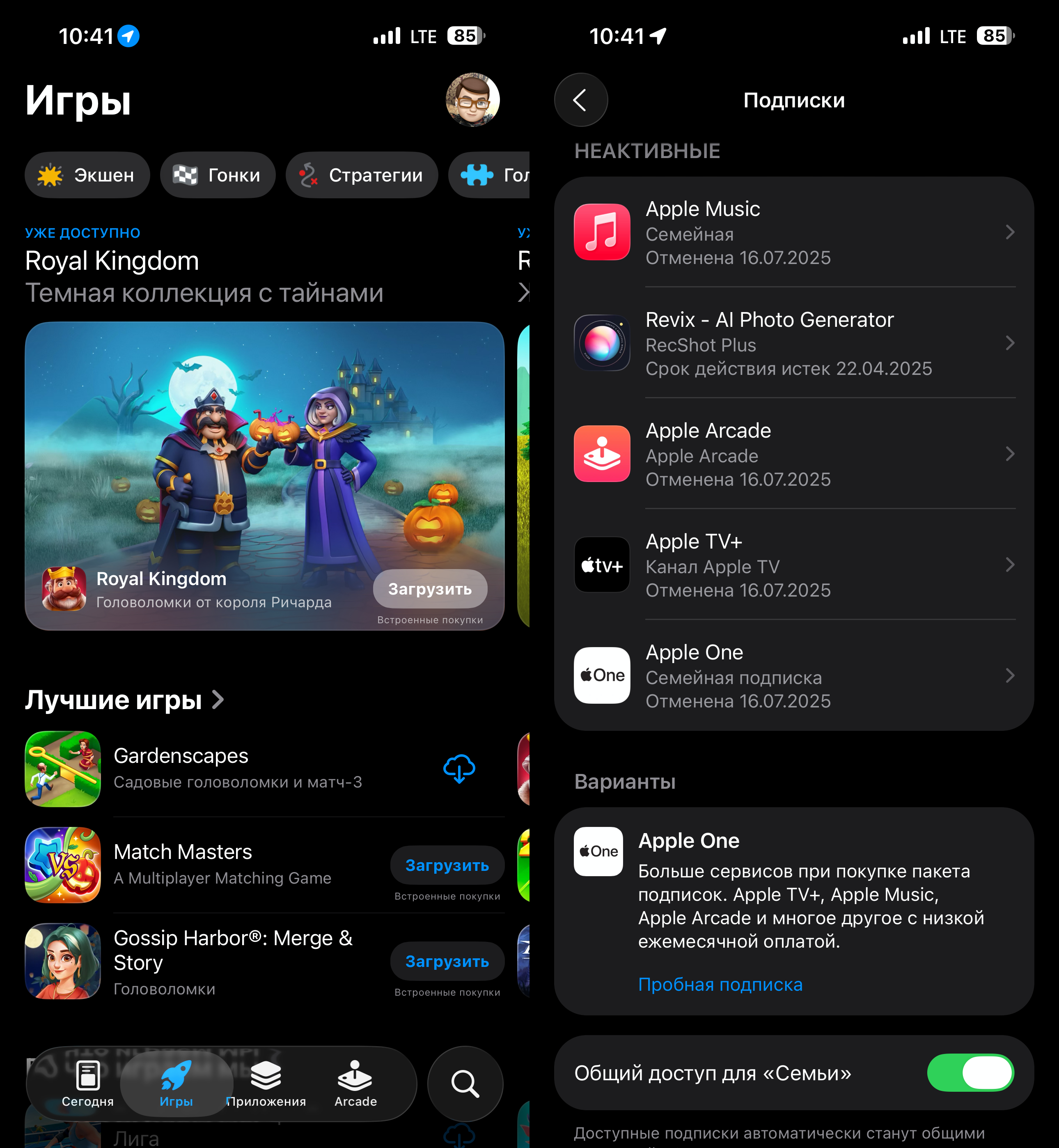Go back from Подписки screen

[580, 100]
